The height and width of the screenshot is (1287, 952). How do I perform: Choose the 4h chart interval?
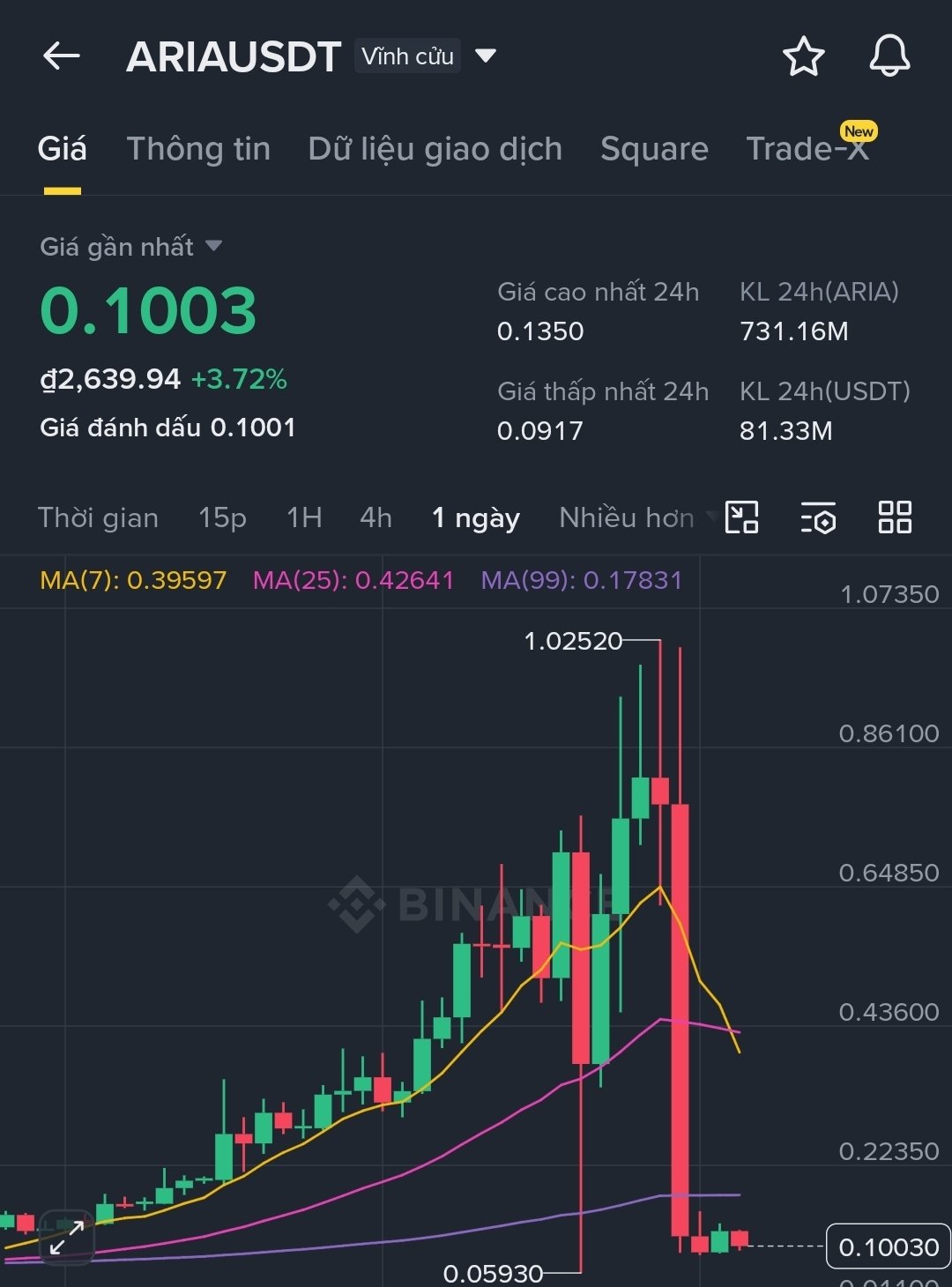[x=376, y=517]
